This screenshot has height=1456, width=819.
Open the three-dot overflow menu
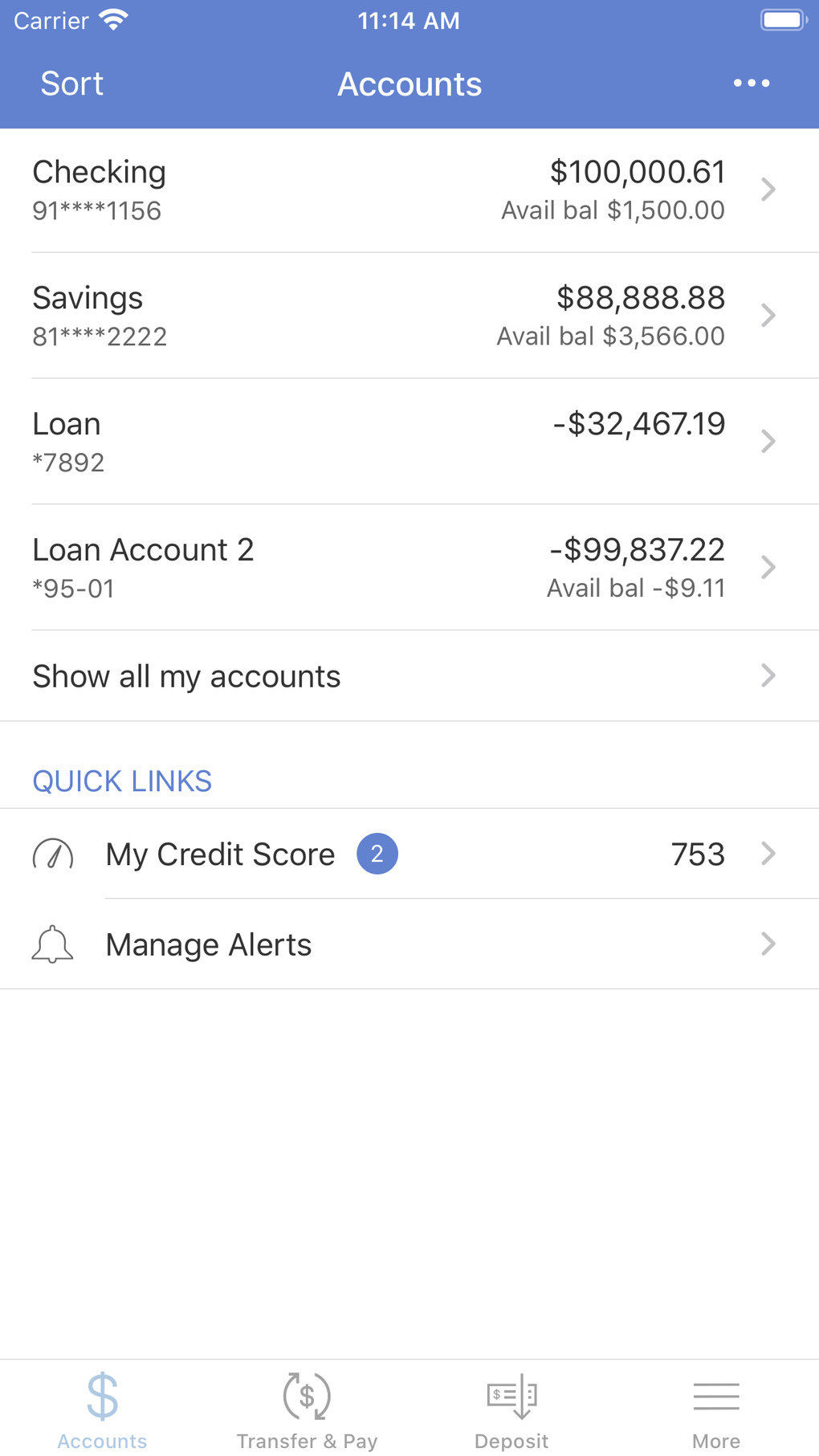point(751,84)
